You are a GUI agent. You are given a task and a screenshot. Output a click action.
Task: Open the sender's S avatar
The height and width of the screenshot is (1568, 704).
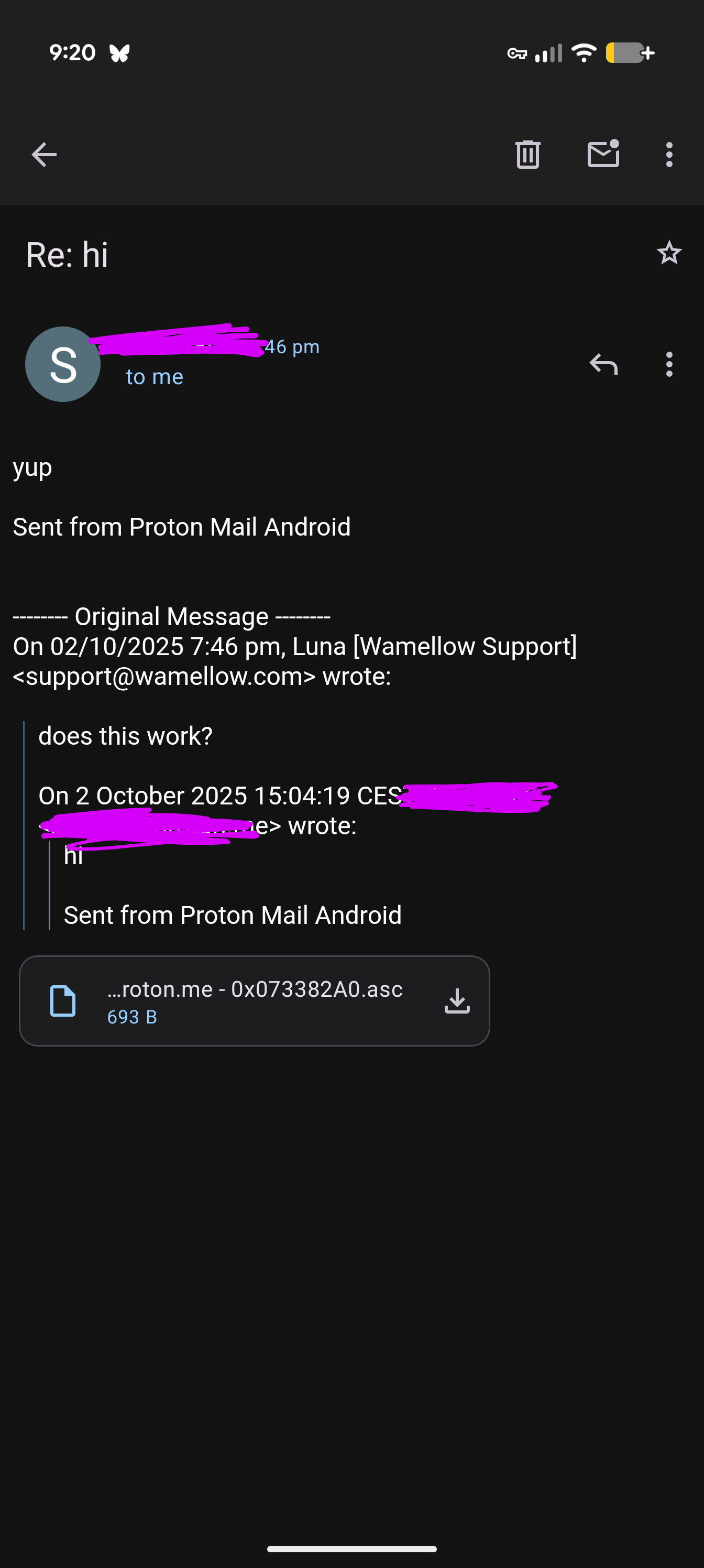pos(63,364)
